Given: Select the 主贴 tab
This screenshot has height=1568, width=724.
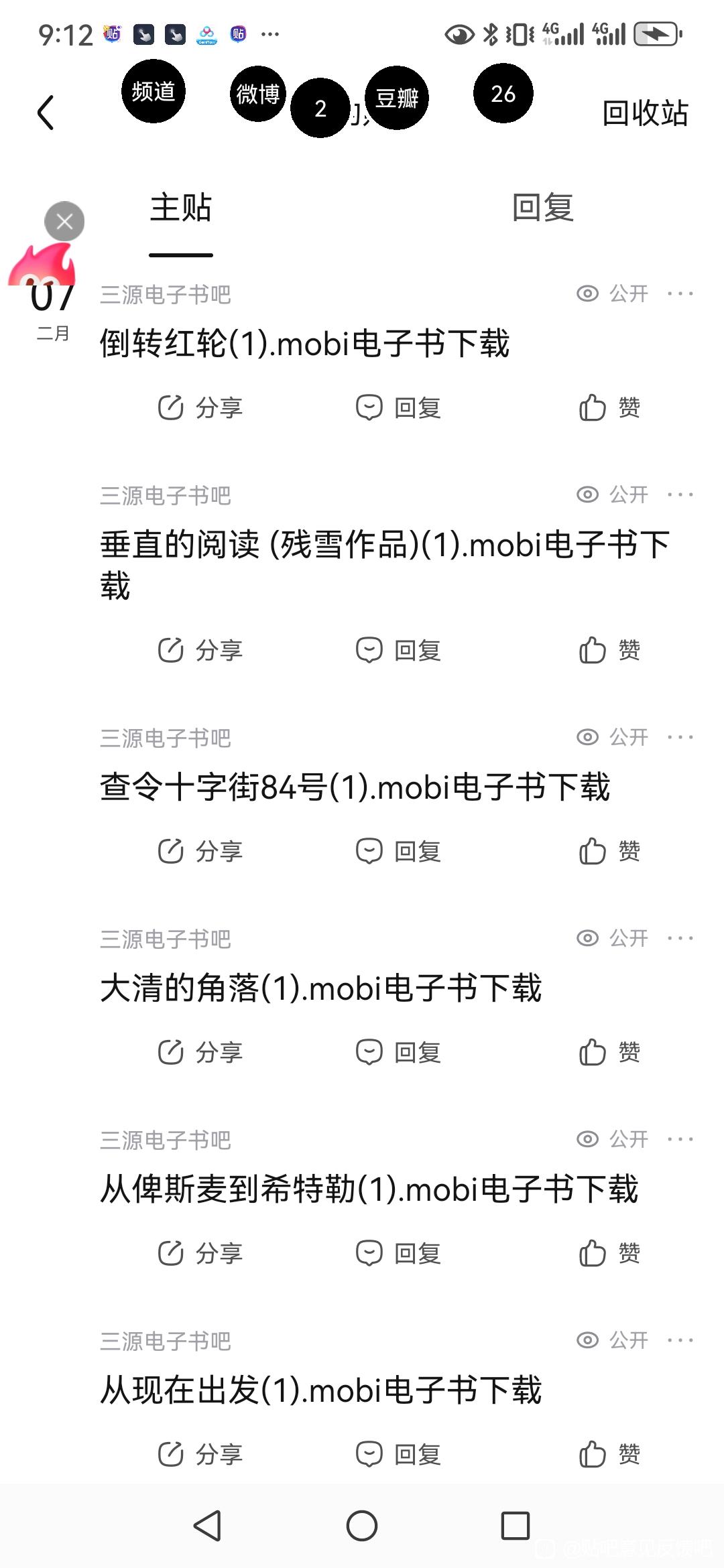Looking at the screenshot, I should click(x=181, y=208).
